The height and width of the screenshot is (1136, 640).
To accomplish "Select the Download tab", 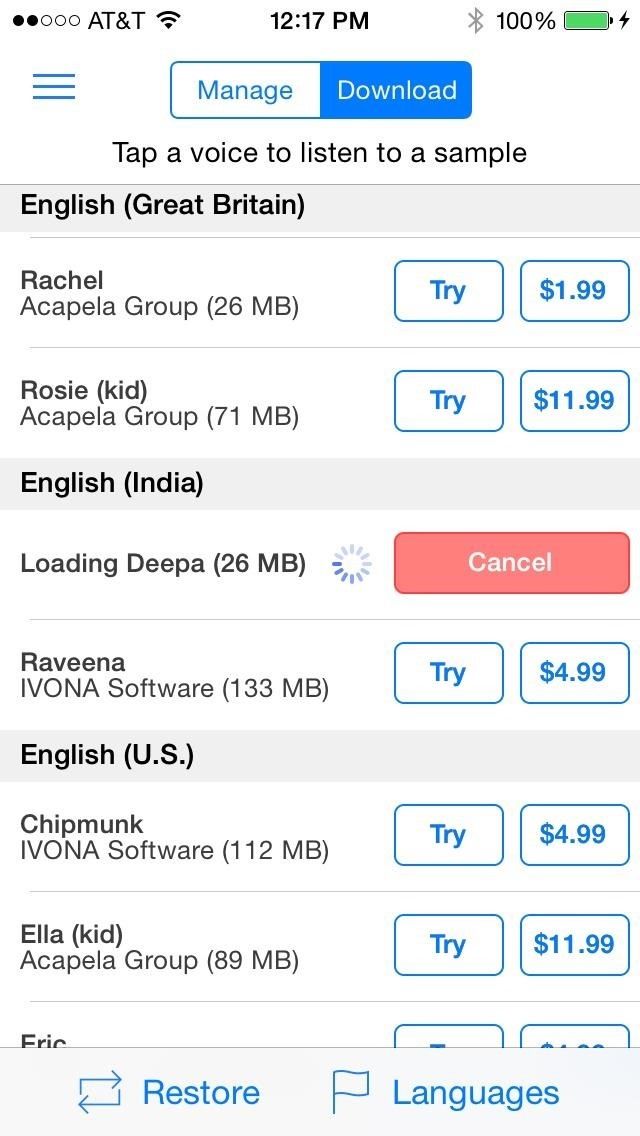I will click(396, 90).
